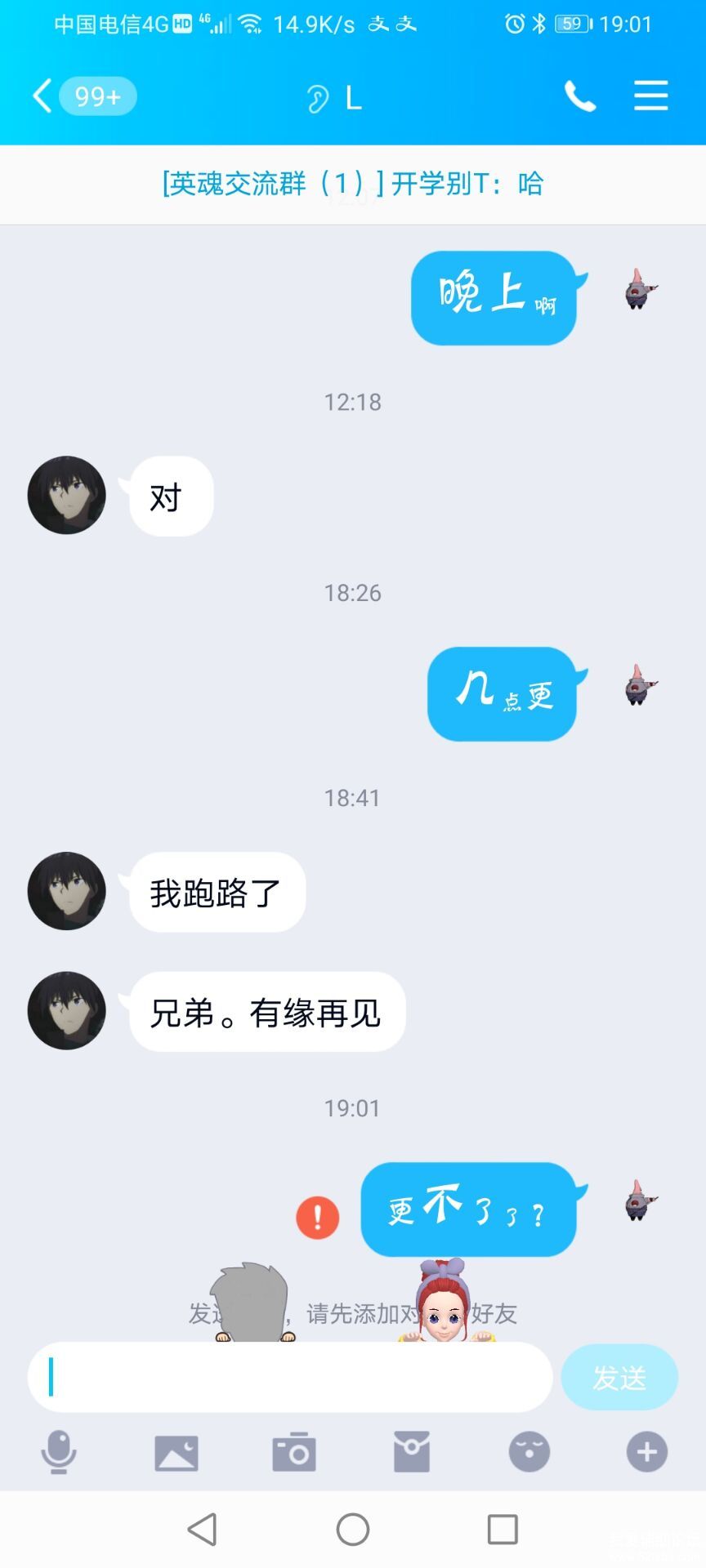This screenshot has height=1568, width=706.
Task: Open L's profile from 我跑路了 avatar
Action: point(67,891)
